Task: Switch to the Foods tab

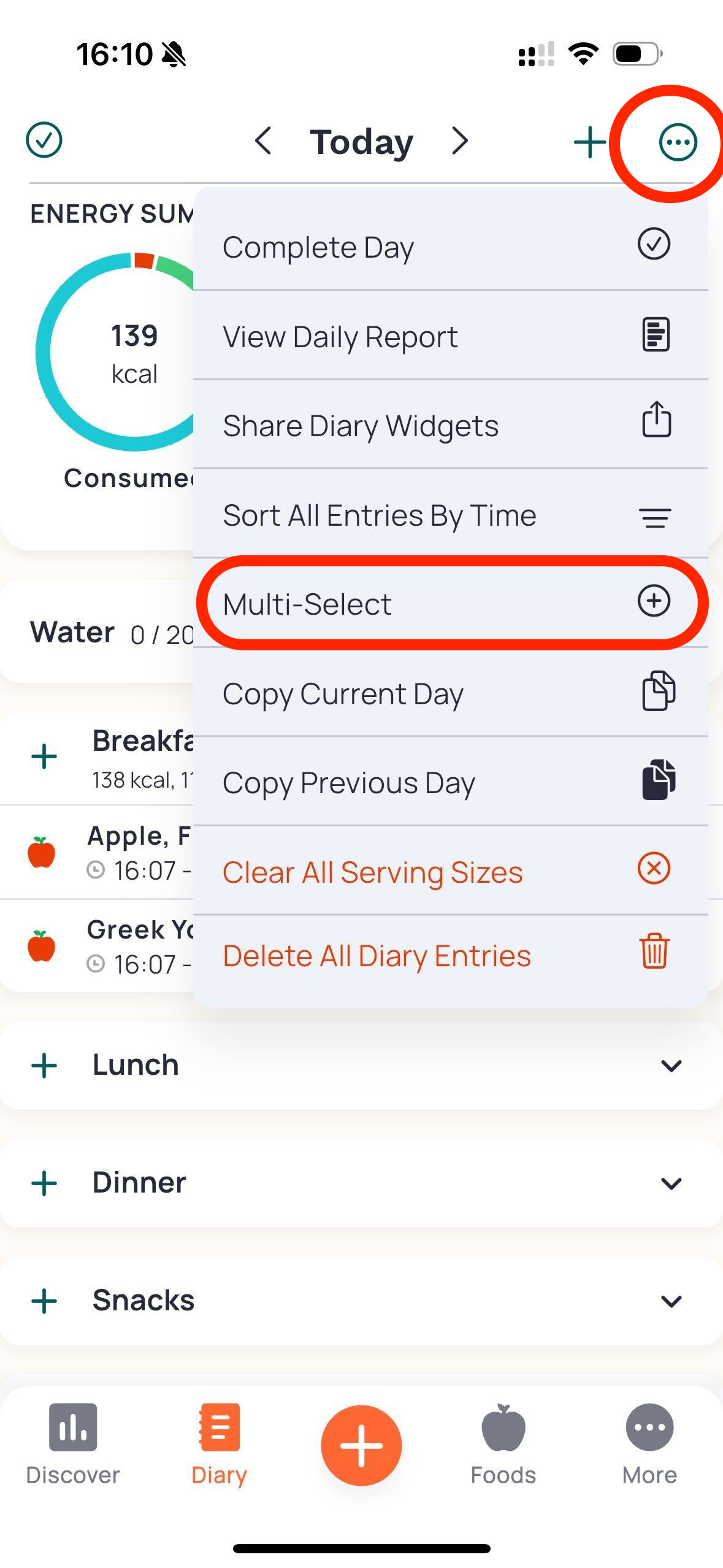Action: pos(503,1445)
